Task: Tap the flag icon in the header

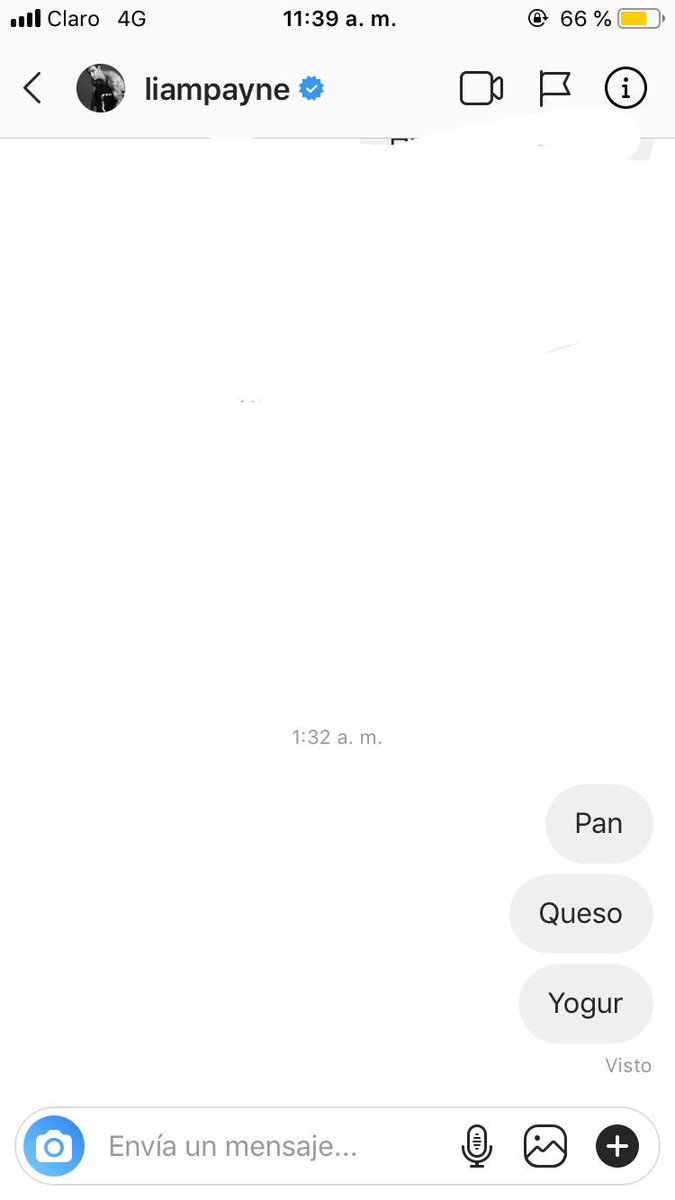Action: pos(554,89)
